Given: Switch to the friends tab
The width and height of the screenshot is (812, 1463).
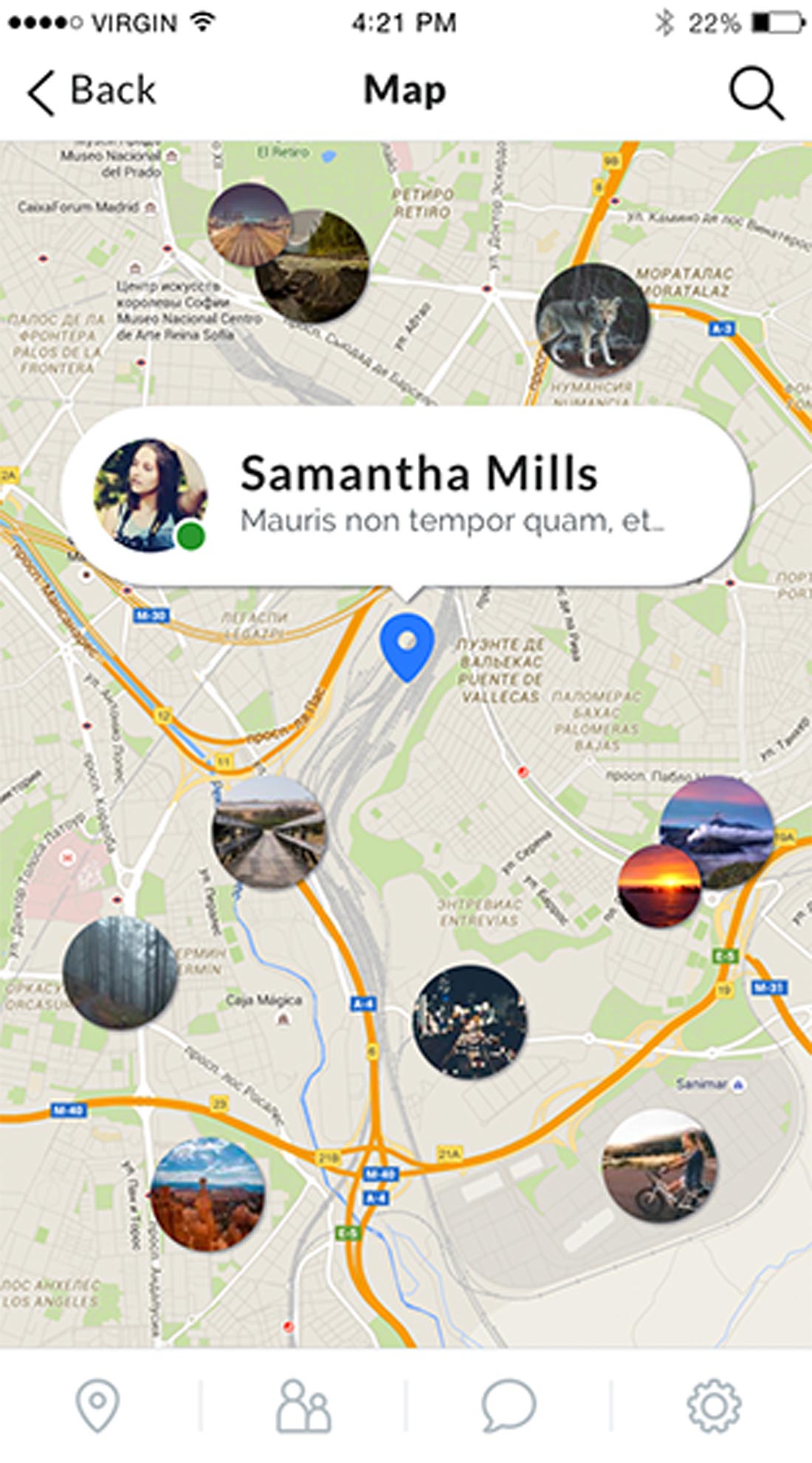Looking at the screenshot, I should [303, 1405].
